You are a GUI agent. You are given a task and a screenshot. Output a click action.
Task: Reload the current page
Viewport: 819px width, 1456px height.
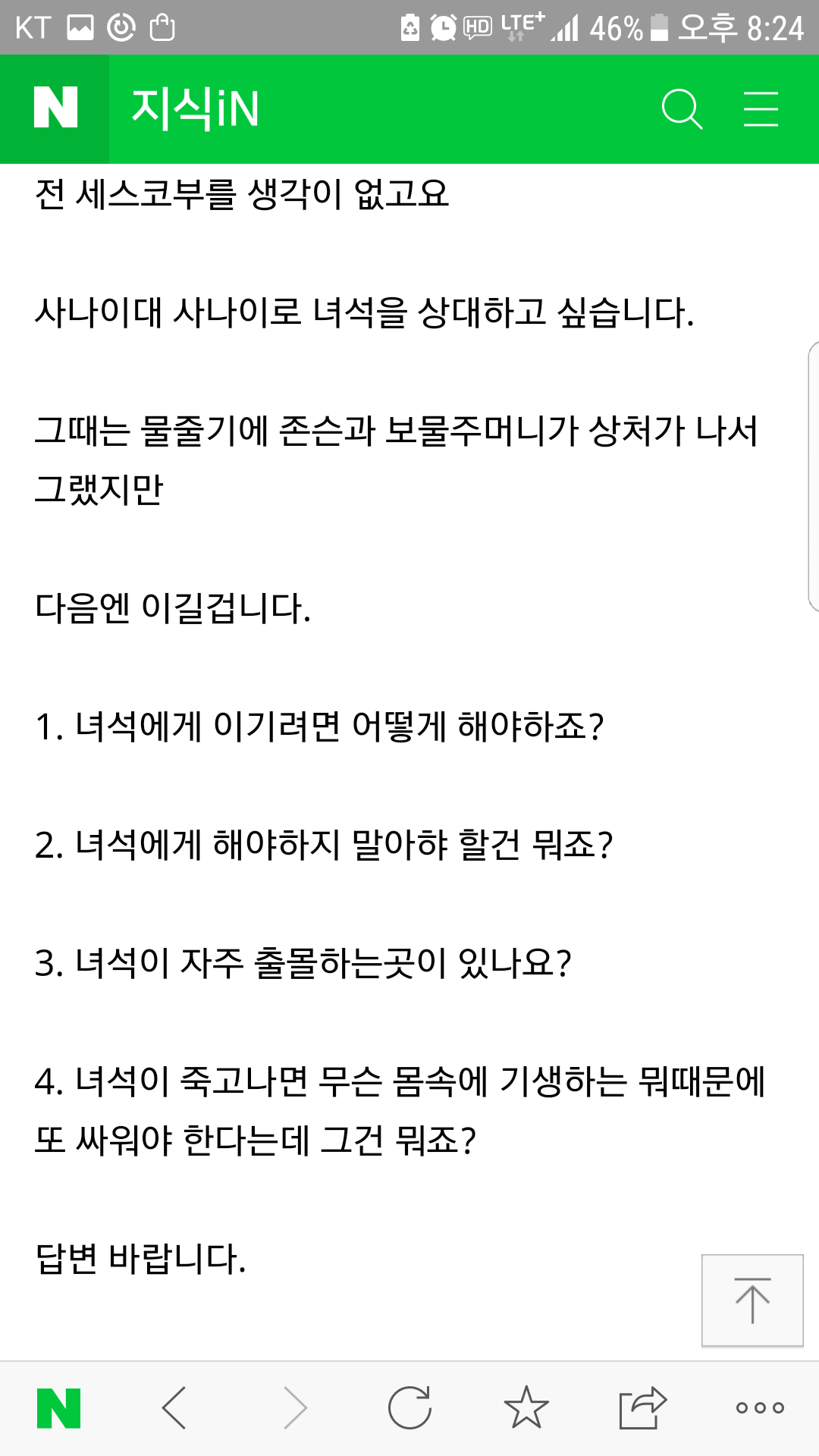tap(409, 1408)
